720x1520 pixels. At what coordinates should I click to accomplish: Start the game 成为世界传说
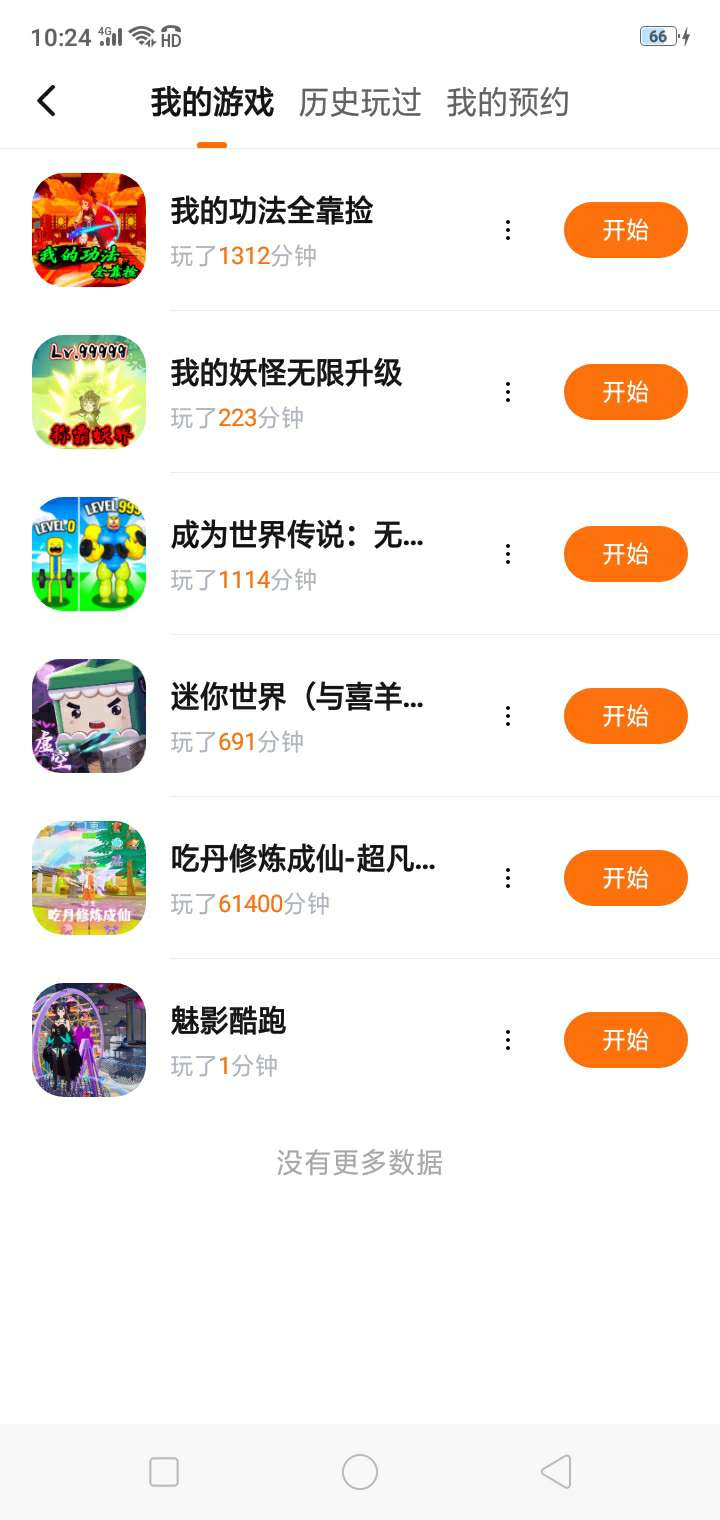point(625,554)
